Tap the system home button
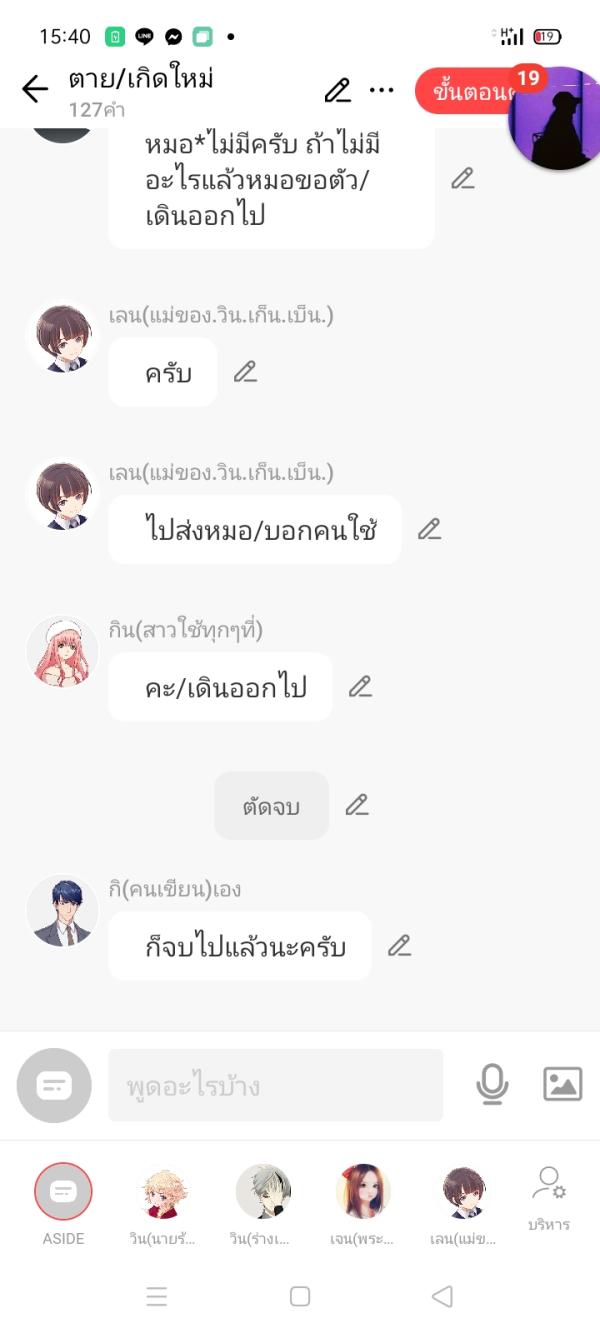The image size is (600, 1333). (x=300, y=1296)
